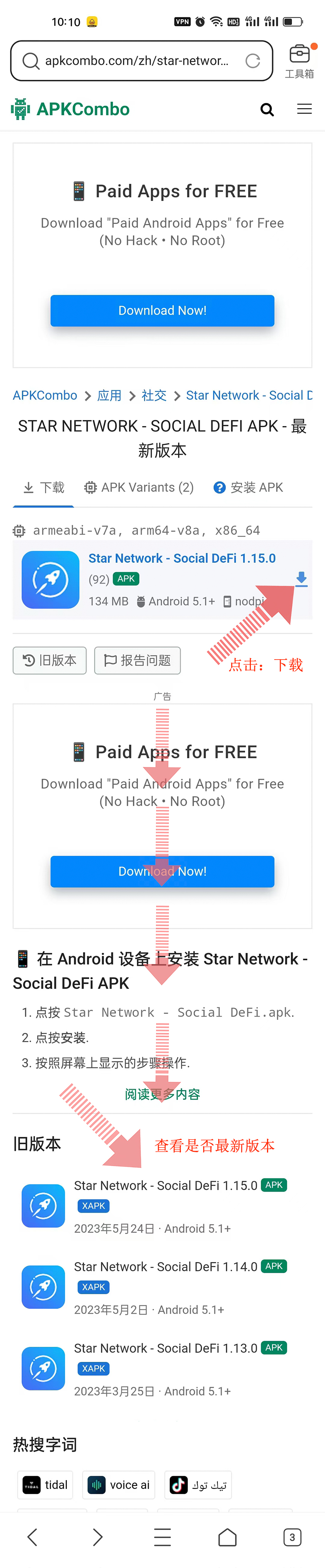Switch to the 安装 APK tab

(248, 488)
